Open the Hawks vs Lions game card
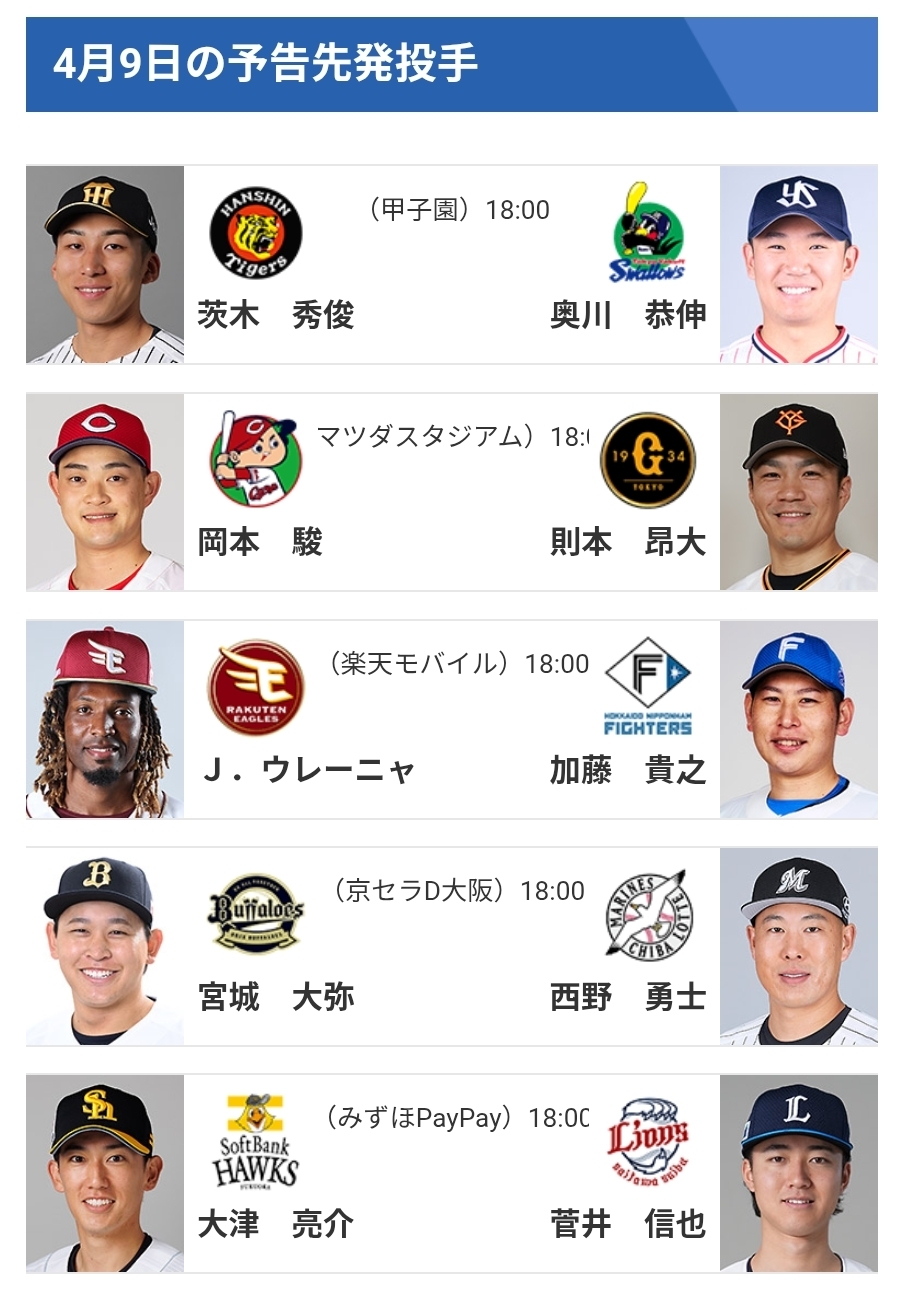This screenshot has width=904, height=1294. coord(451,1173)
